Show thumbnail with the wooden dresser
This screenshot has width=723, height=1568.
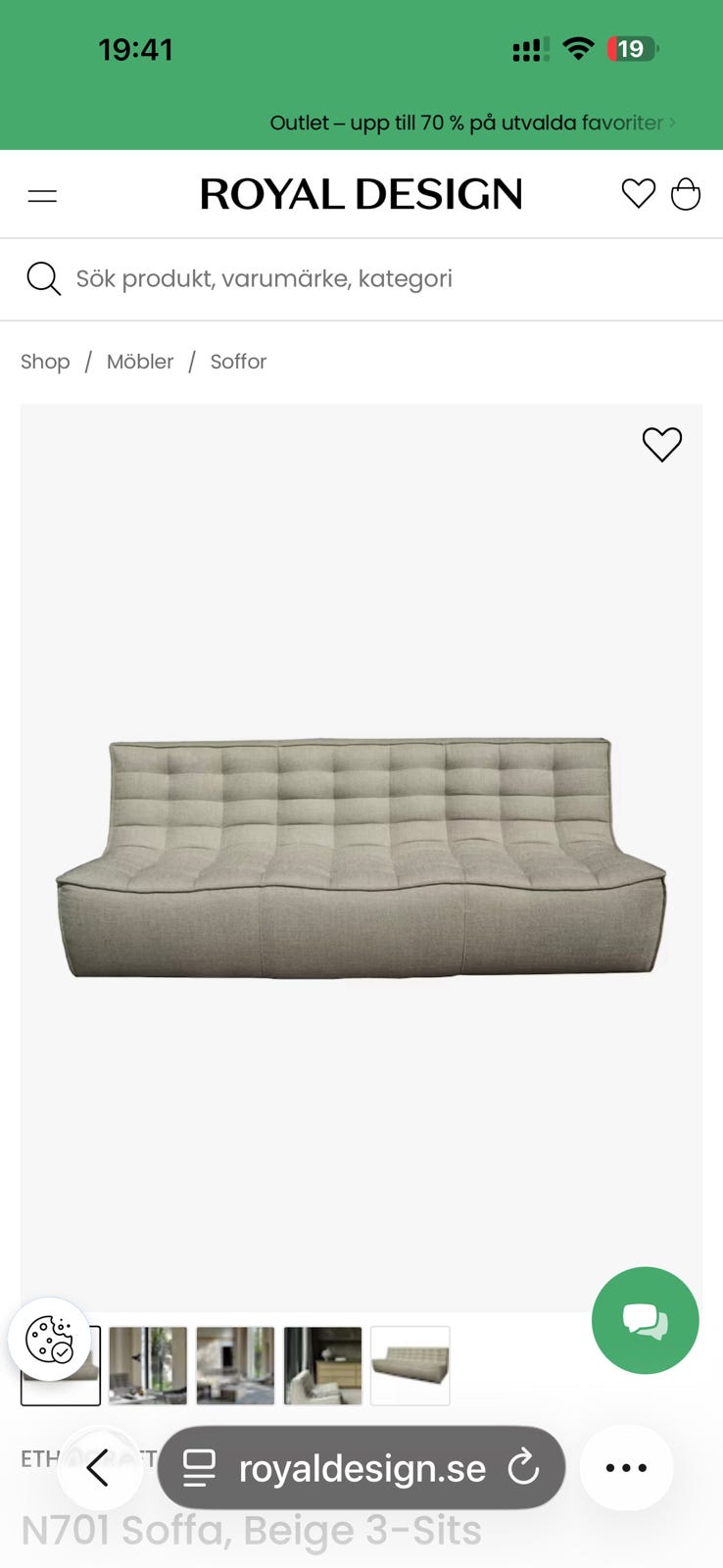(322, 1365)
